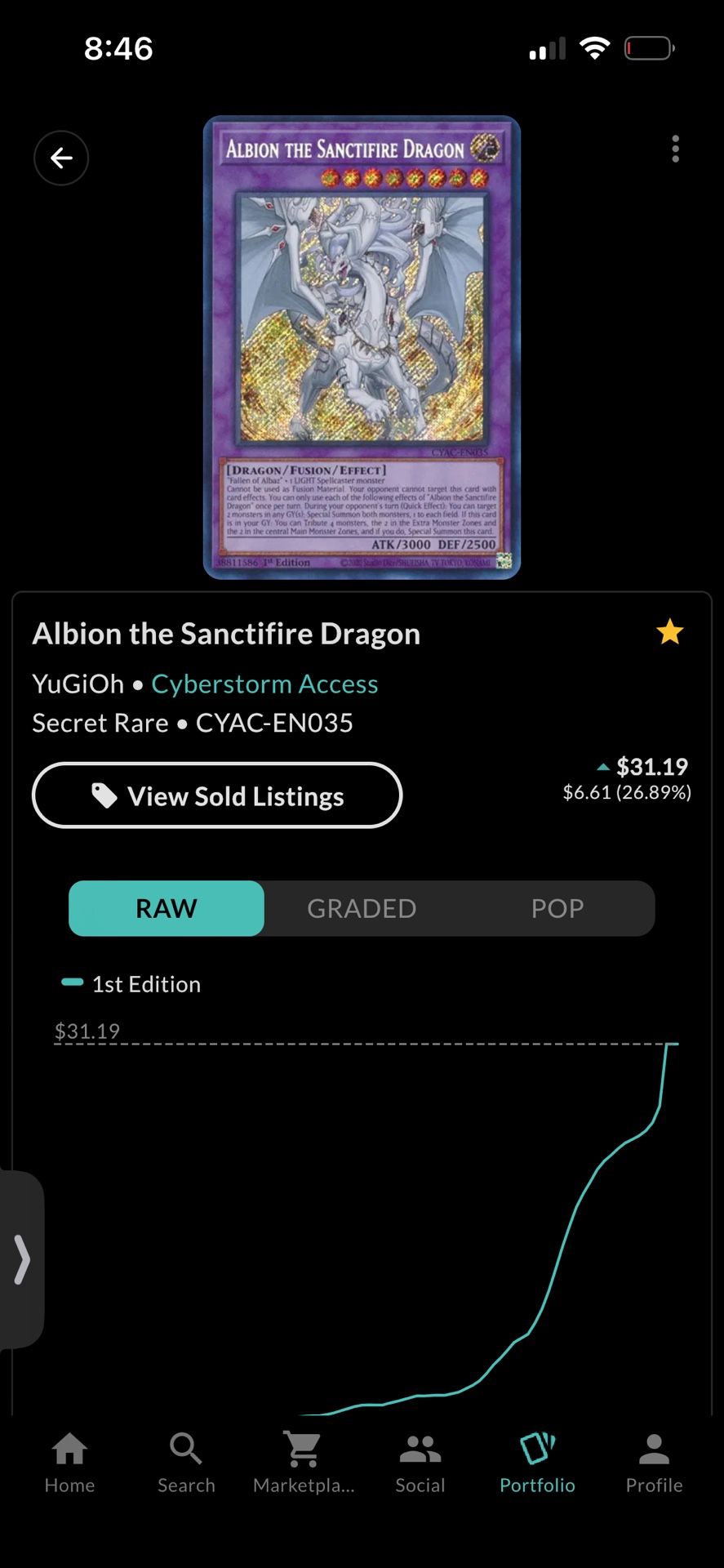This screenshot has height=1568, width=724.
Task: Switch to the GRADED prices tab
Action: click(x=362, y=908)
